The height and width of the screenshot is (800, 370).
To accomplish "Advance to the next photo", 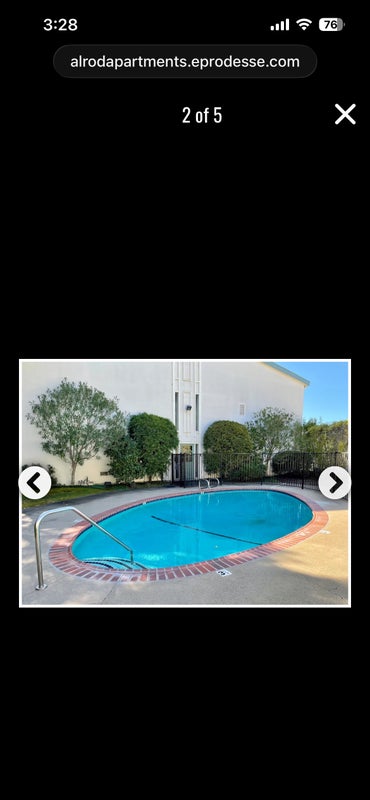I will click(x=335, y=483).
